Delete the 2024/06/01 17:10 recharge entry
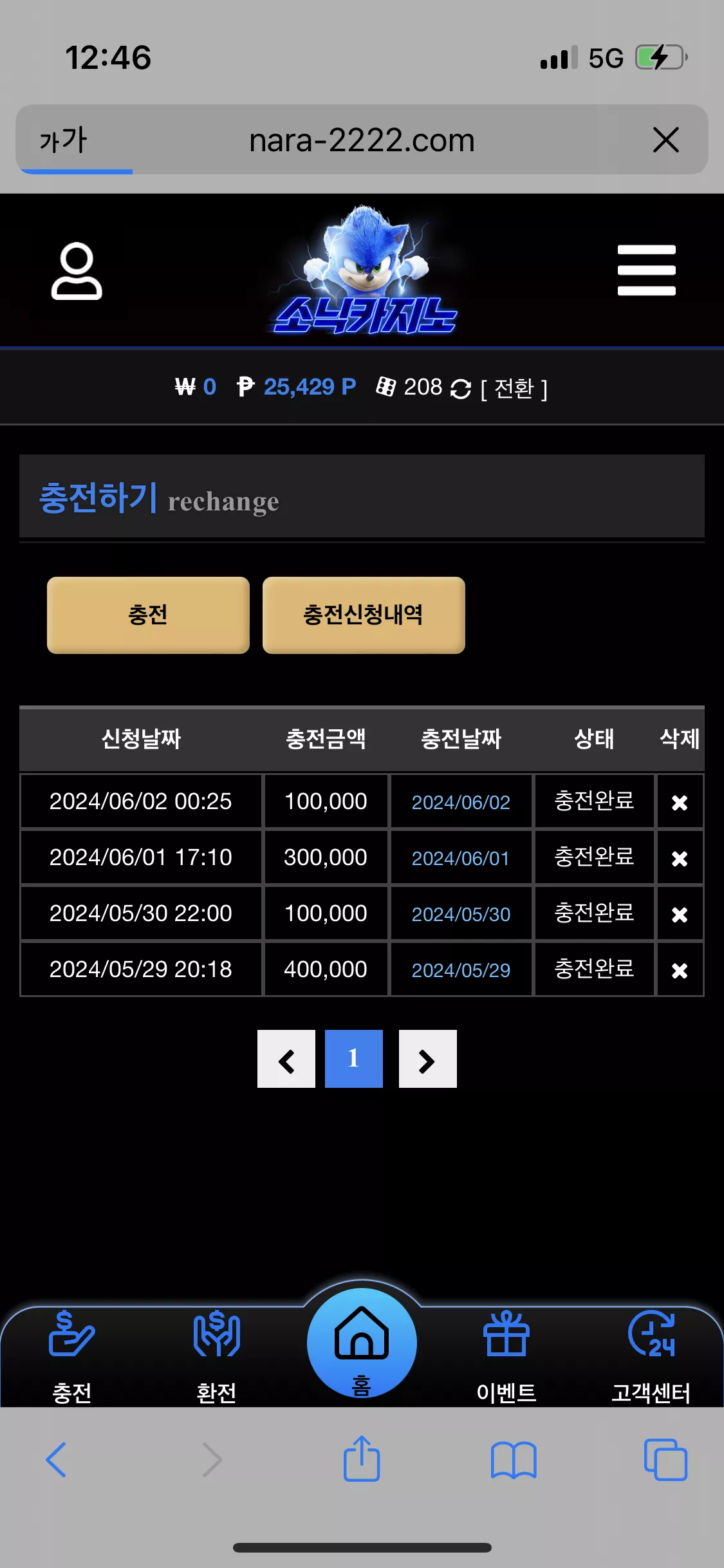724x1568 pixels. [680, 858]
